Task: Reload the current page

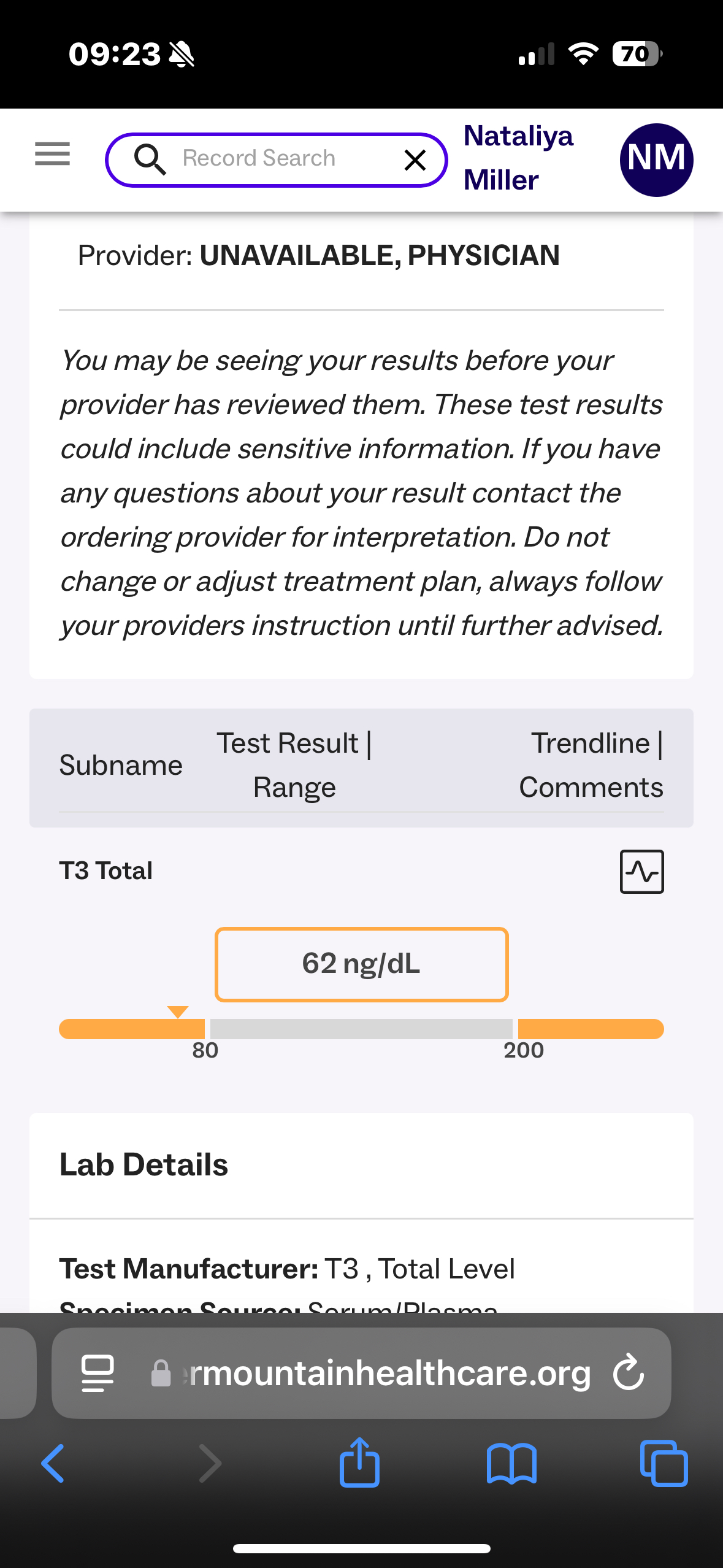Action: coord(628,1372)
